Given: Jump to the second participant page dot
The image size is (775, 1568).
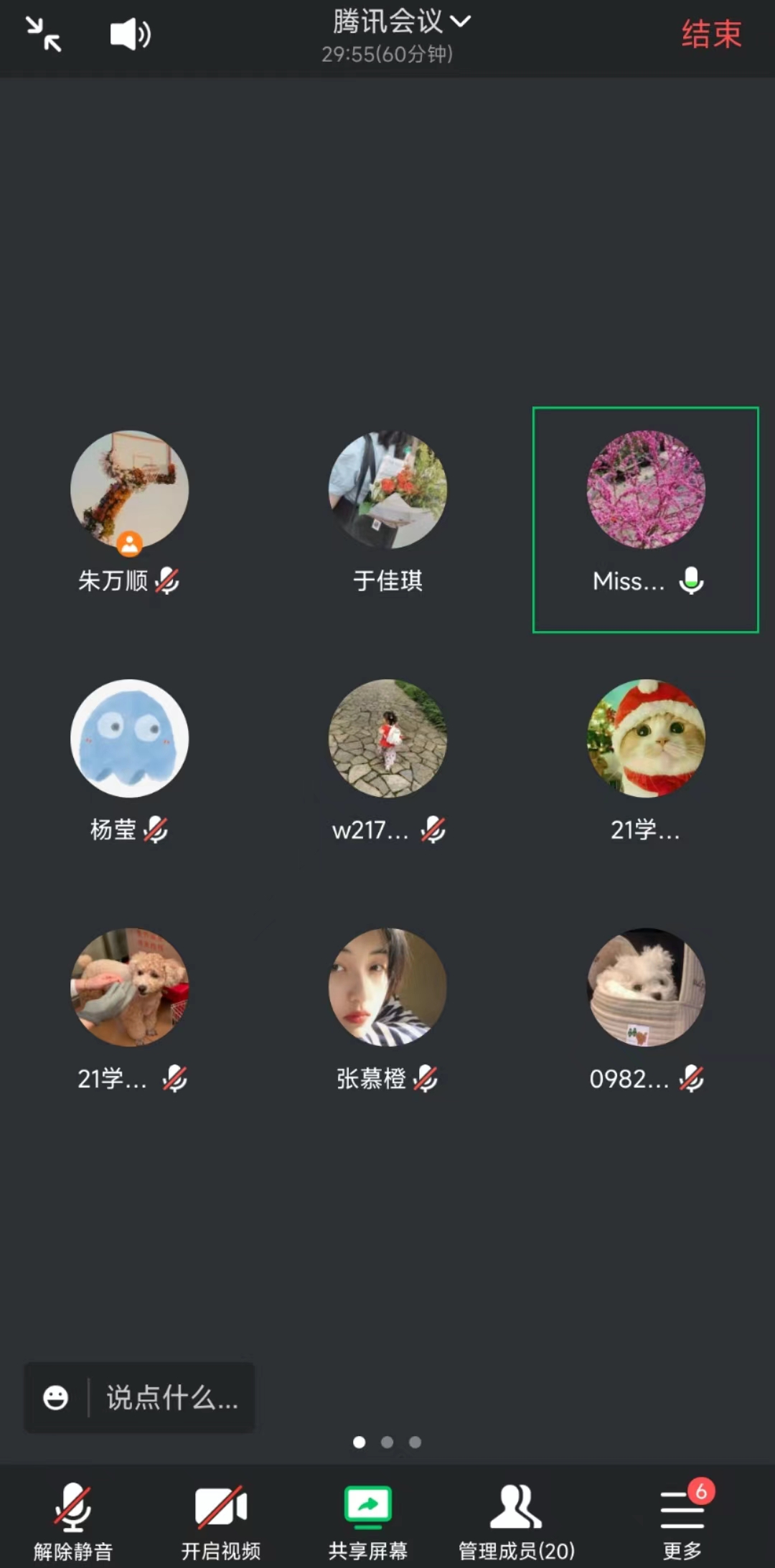Looking at the screenshot, I should tap(387, 1442).
